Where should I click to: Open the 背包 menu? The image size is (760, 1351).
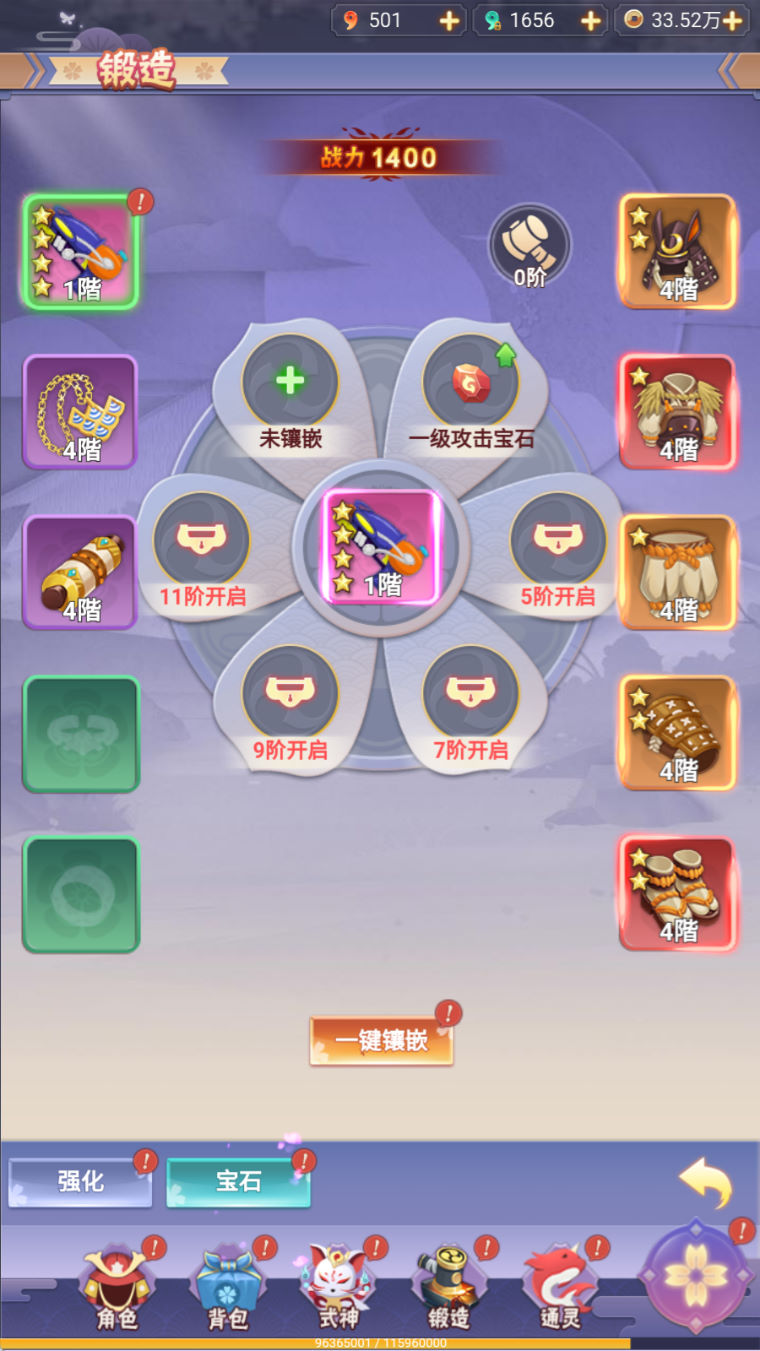click(x=227, y=1290)
